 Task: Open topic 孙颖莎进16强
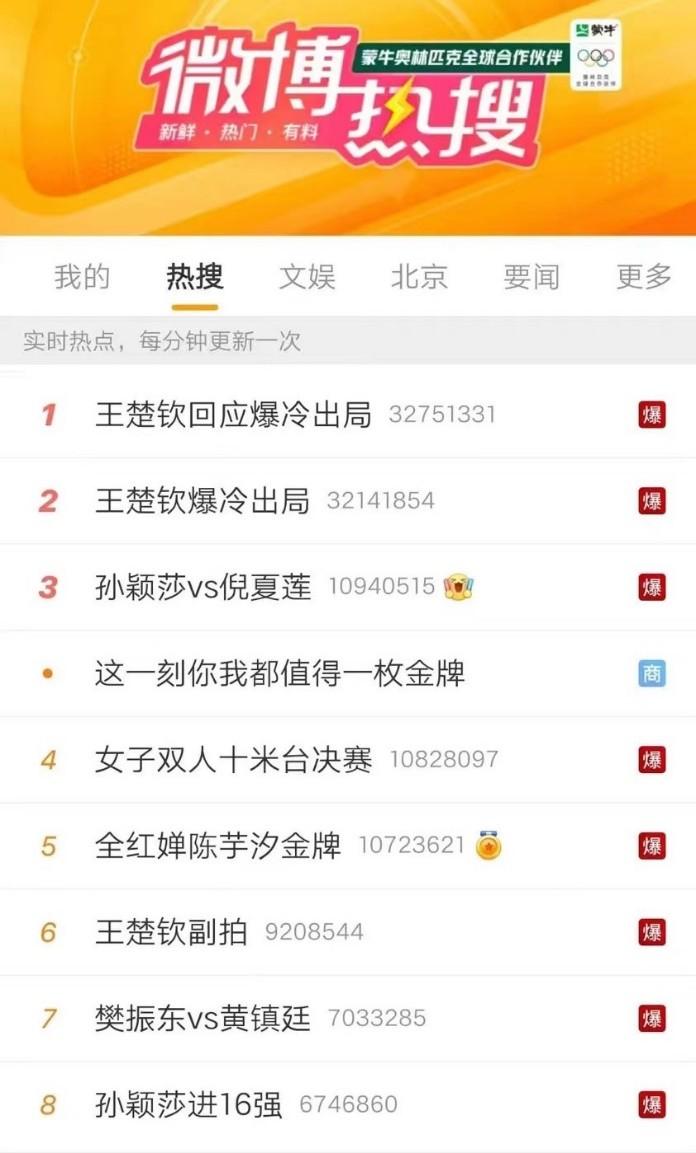pos(188,1105)
